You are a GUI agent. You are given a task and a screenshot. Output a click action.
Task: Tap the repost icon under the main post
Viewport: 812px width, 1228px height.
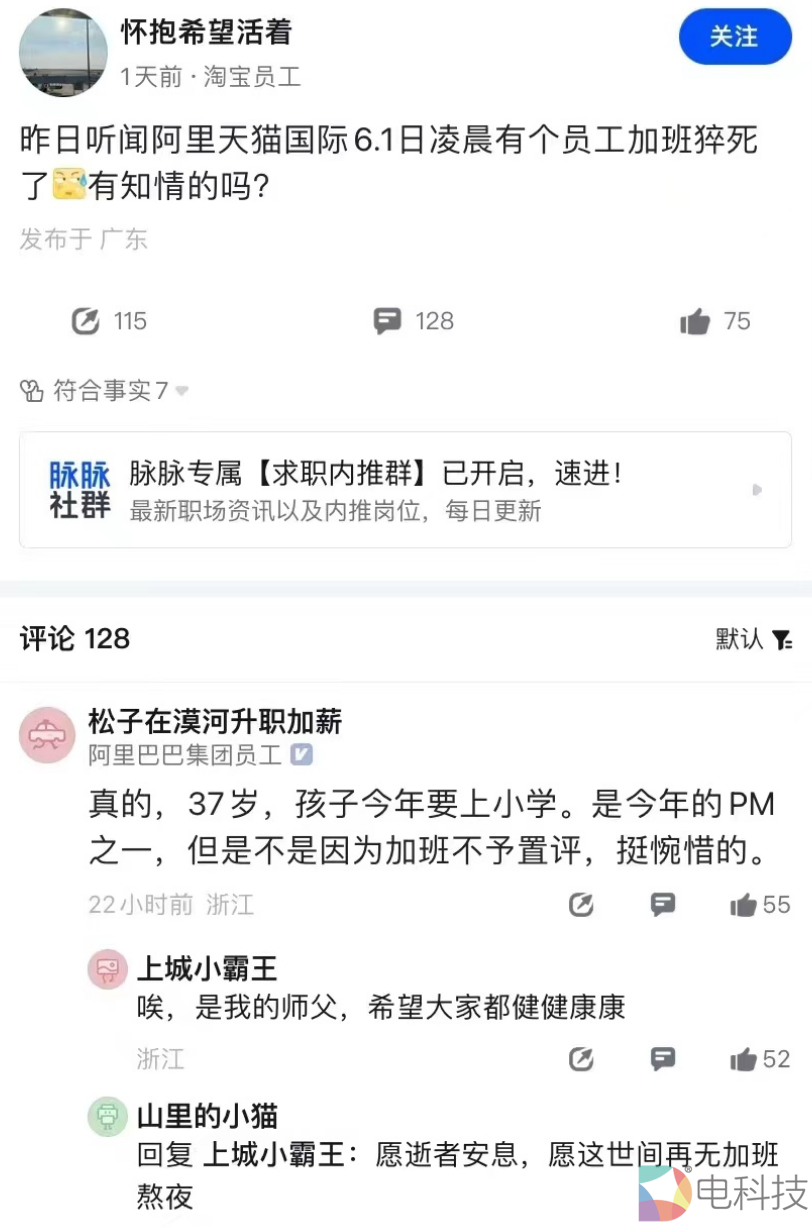[87, 321]
